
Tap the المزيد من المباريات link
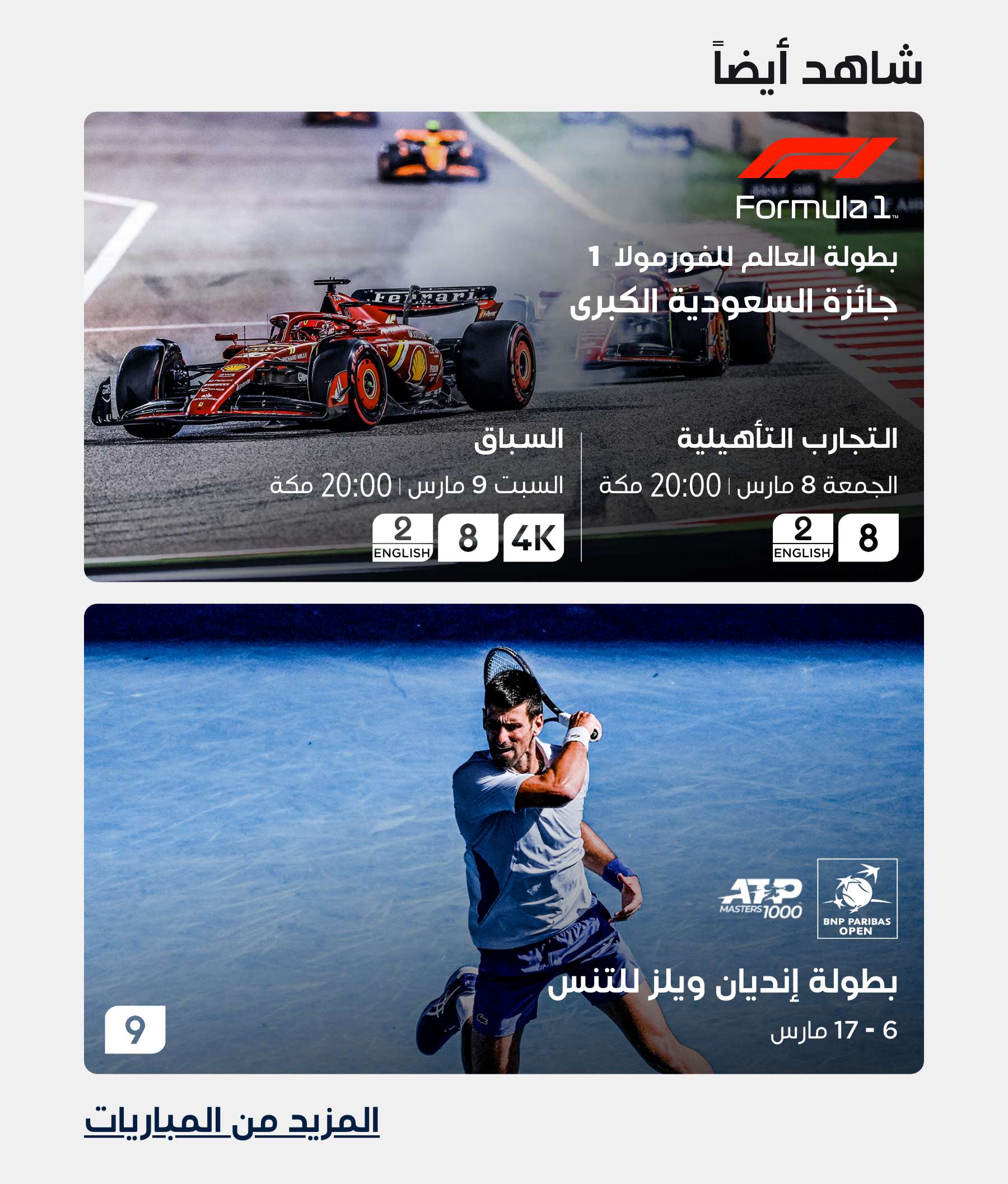[x=232, y=1121]
